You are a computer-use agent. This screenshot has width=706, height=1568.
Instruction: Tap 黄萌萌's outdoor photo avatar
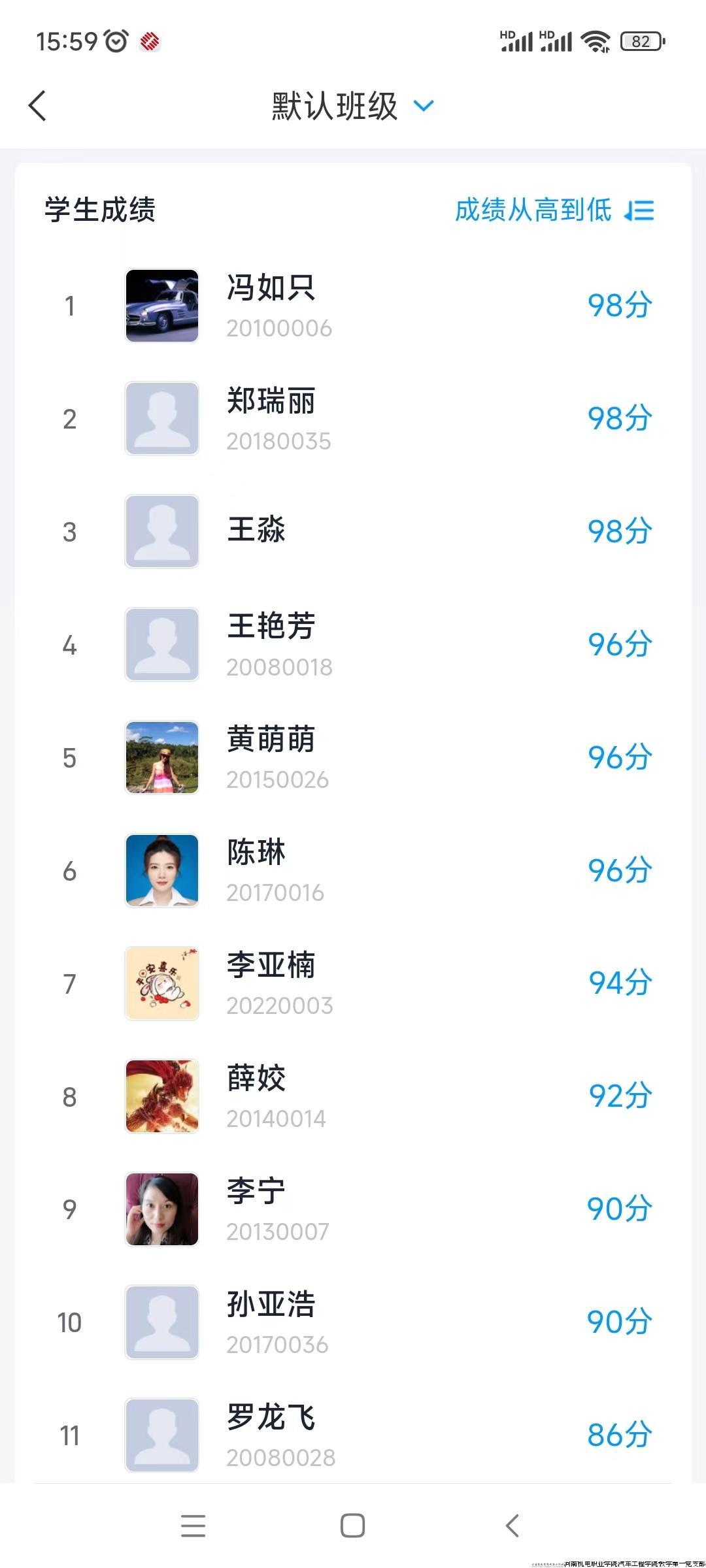[x=161, y=758]
